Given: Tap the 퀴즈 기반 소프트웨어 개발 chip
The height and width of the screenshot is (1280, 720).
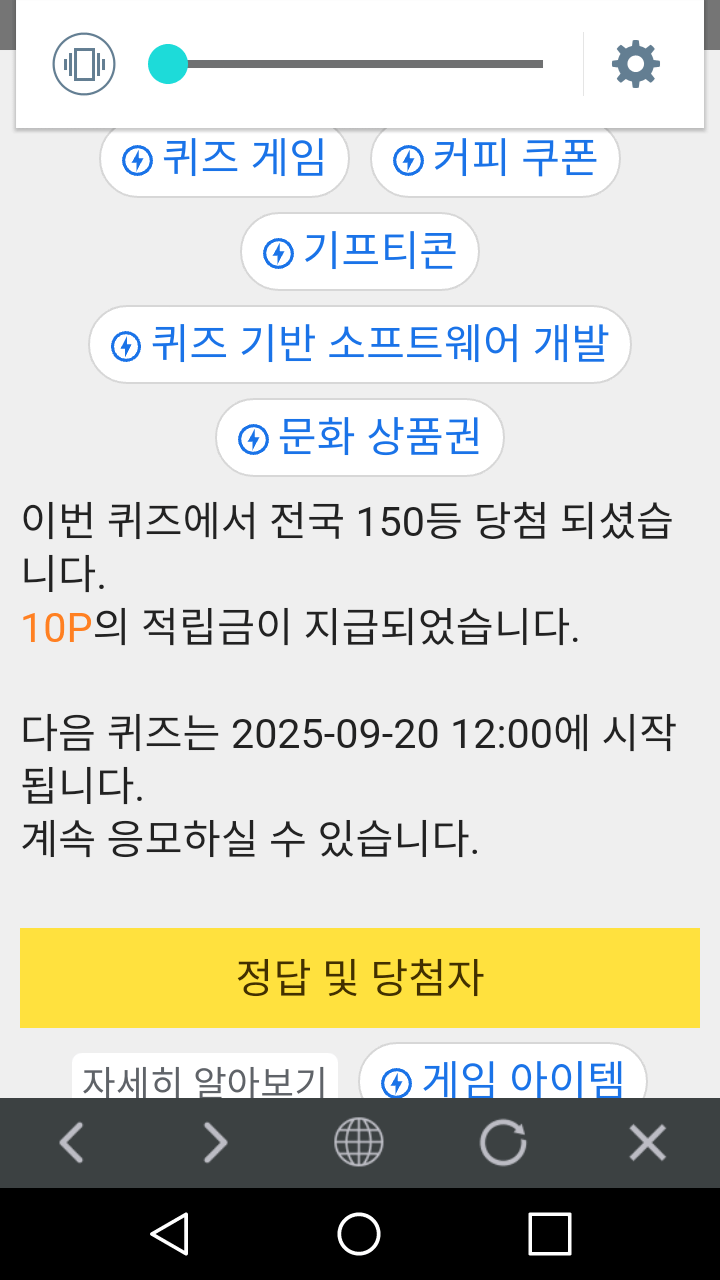Looking at the screenshot, I should coord(360,345).
